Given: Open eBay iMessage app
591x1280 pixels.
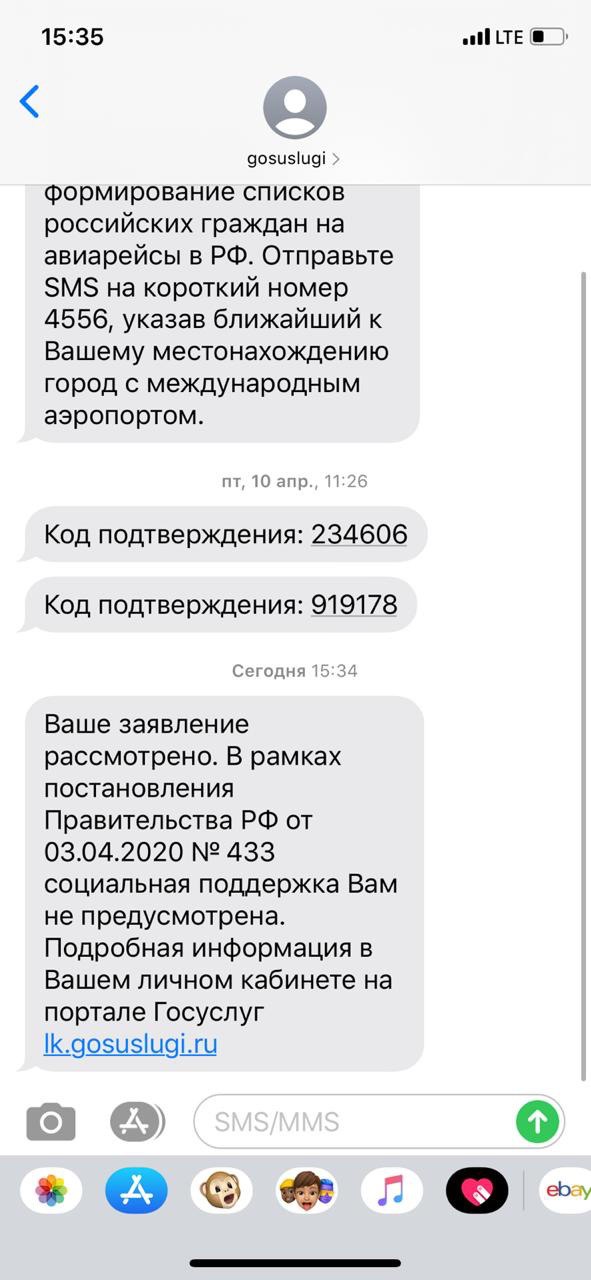Looking at the screenshot, I should [564, 1191].
